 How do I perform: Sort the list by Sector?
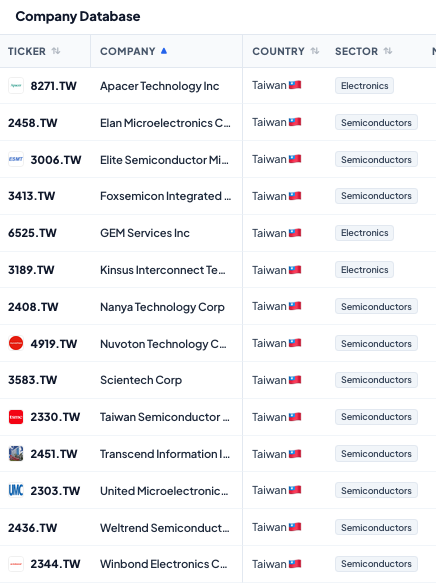pyautogui.click(x=363, y=51)
